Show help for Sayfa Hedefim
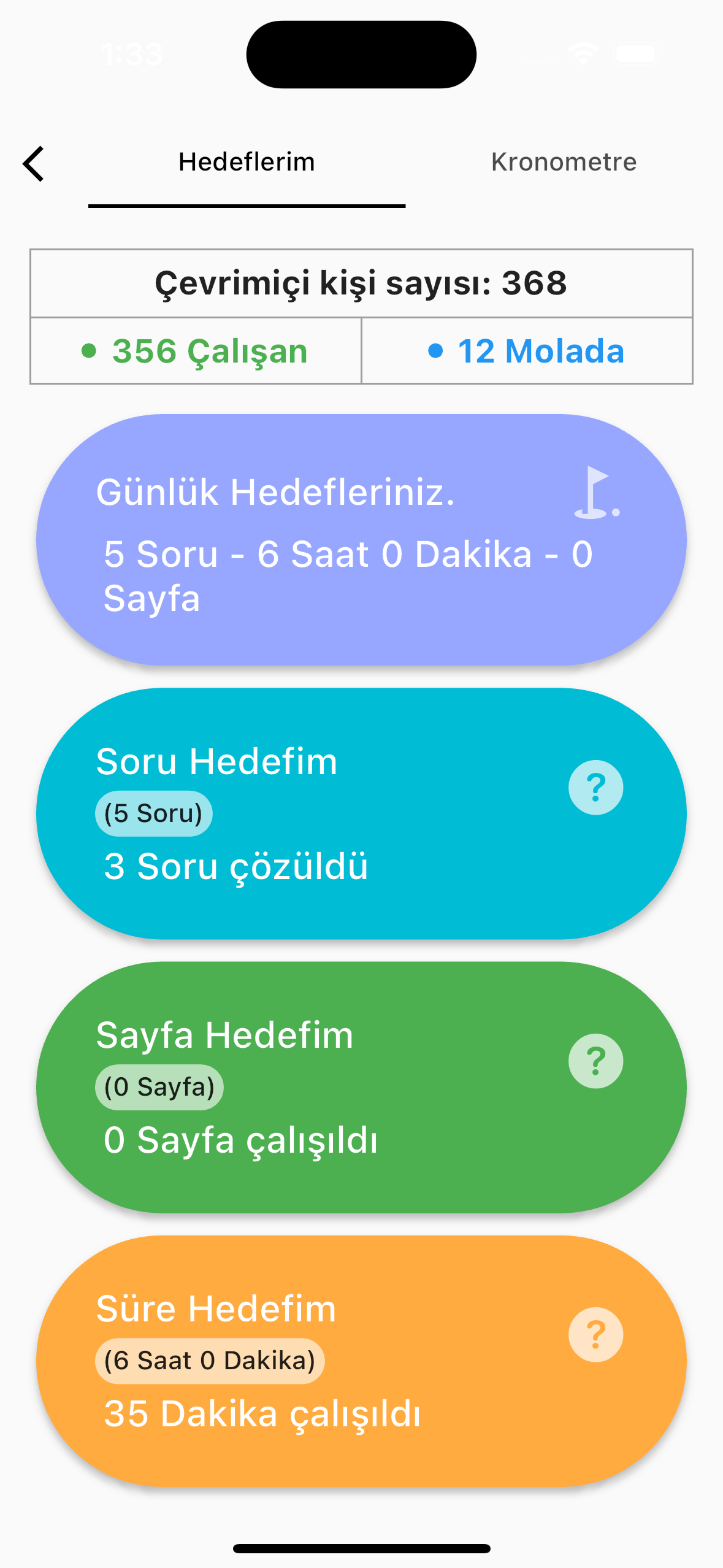723x1568 pixels. (x=595, y=1061)
